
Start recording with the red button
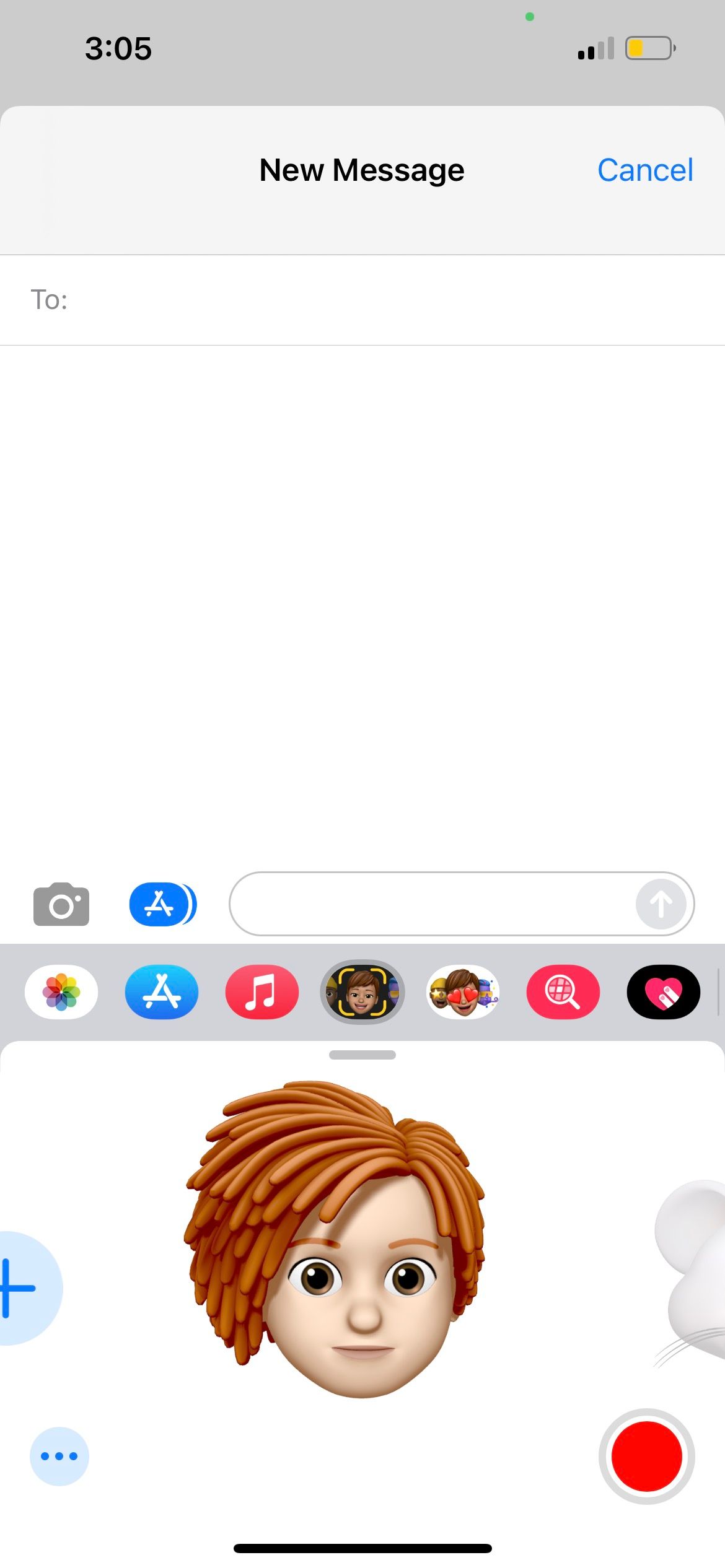tap(646, 1456)
